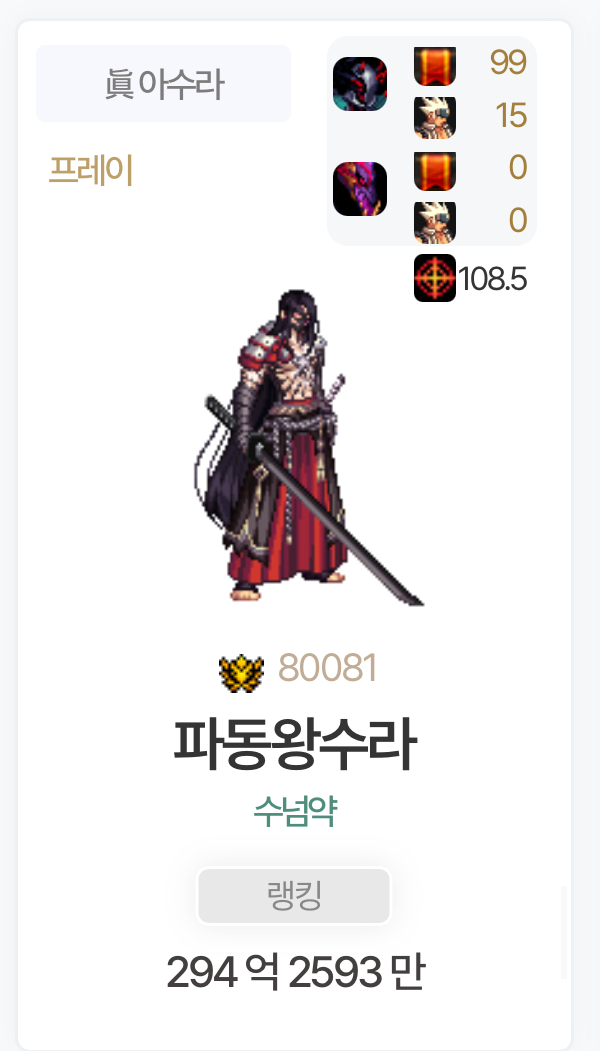
Task: Tap the 랭킹 button
Action: (293, 895)
